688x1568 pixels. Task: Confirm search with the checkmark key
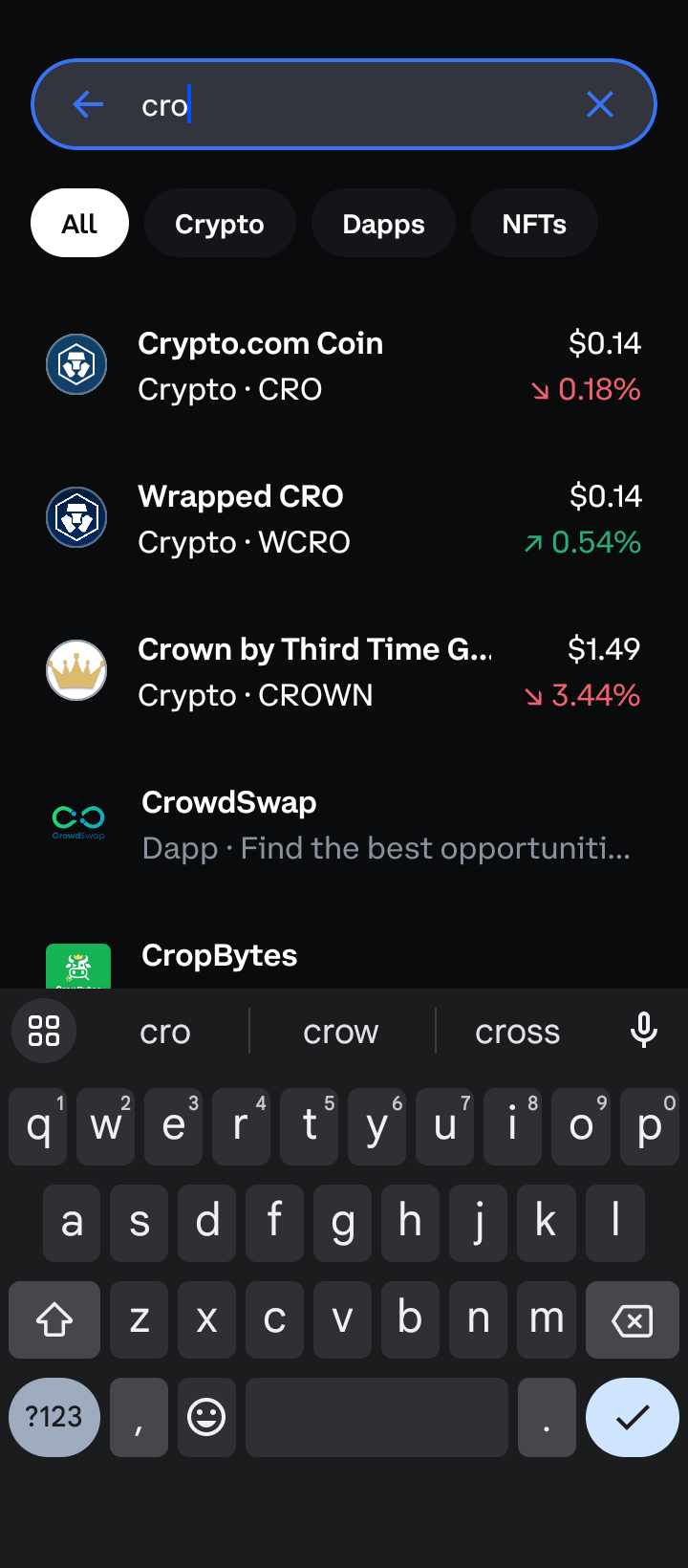pyautogui.click(x=632, y=1417)
